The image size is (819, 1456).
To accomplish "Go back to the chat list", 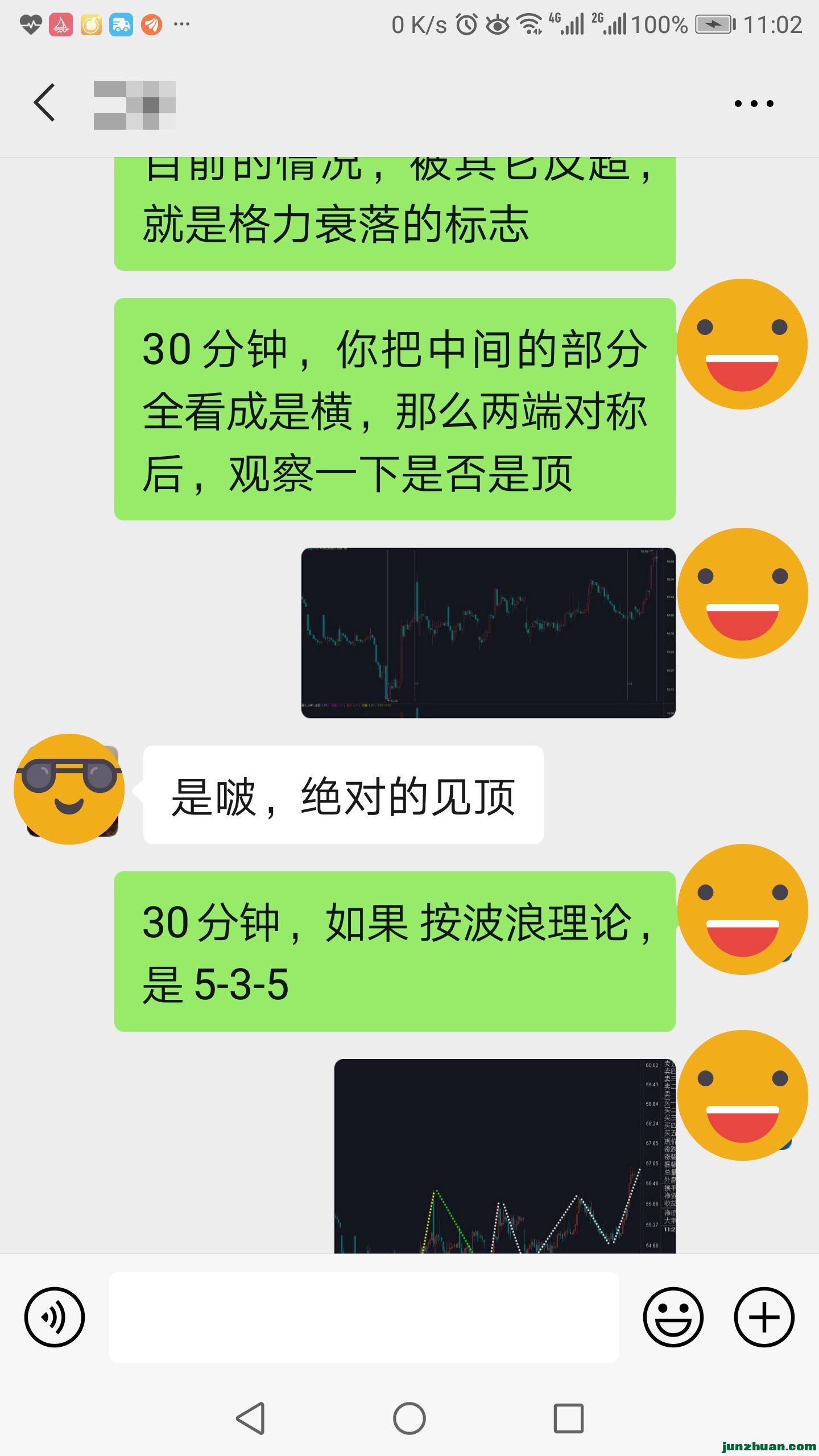I will tap(44, 103).
